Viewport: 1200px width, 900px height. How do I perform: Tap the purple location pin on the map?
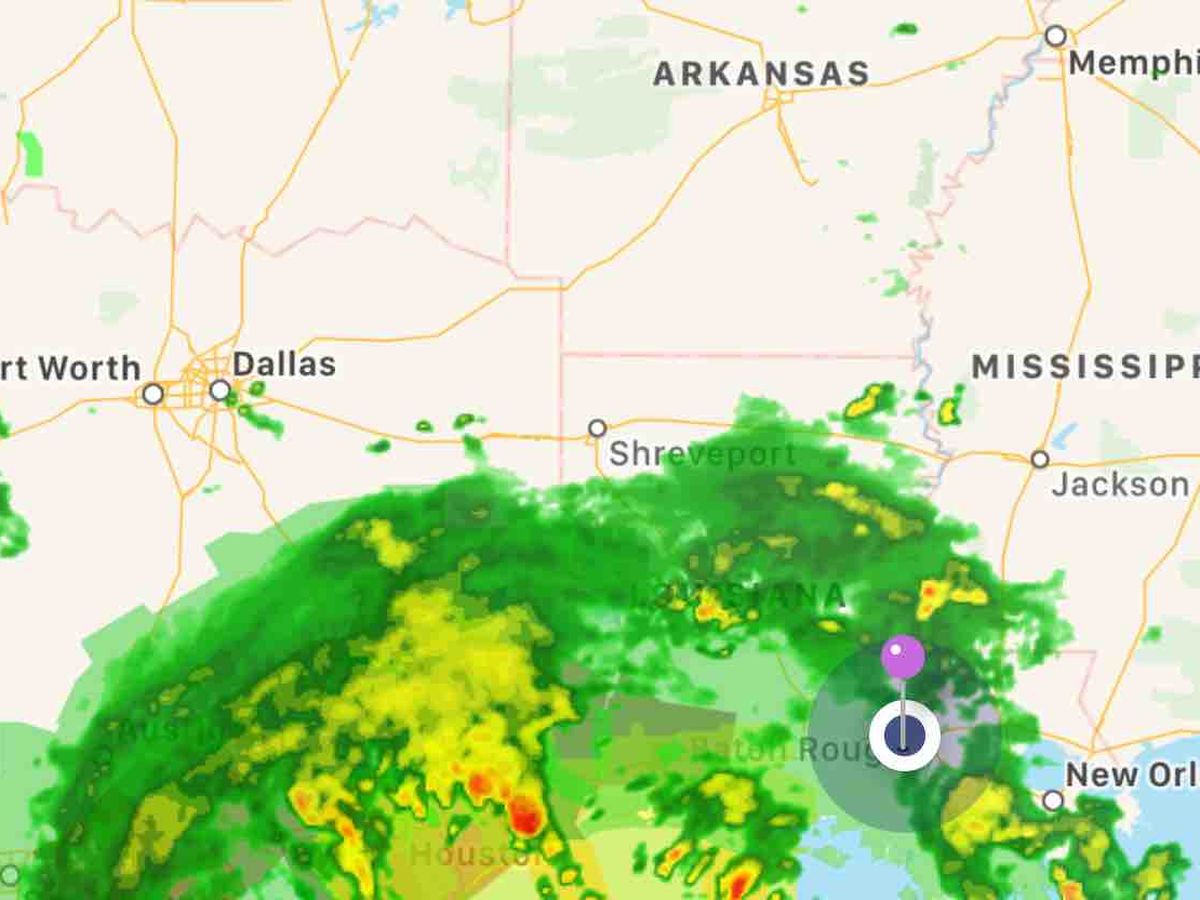tap(902, 658)
